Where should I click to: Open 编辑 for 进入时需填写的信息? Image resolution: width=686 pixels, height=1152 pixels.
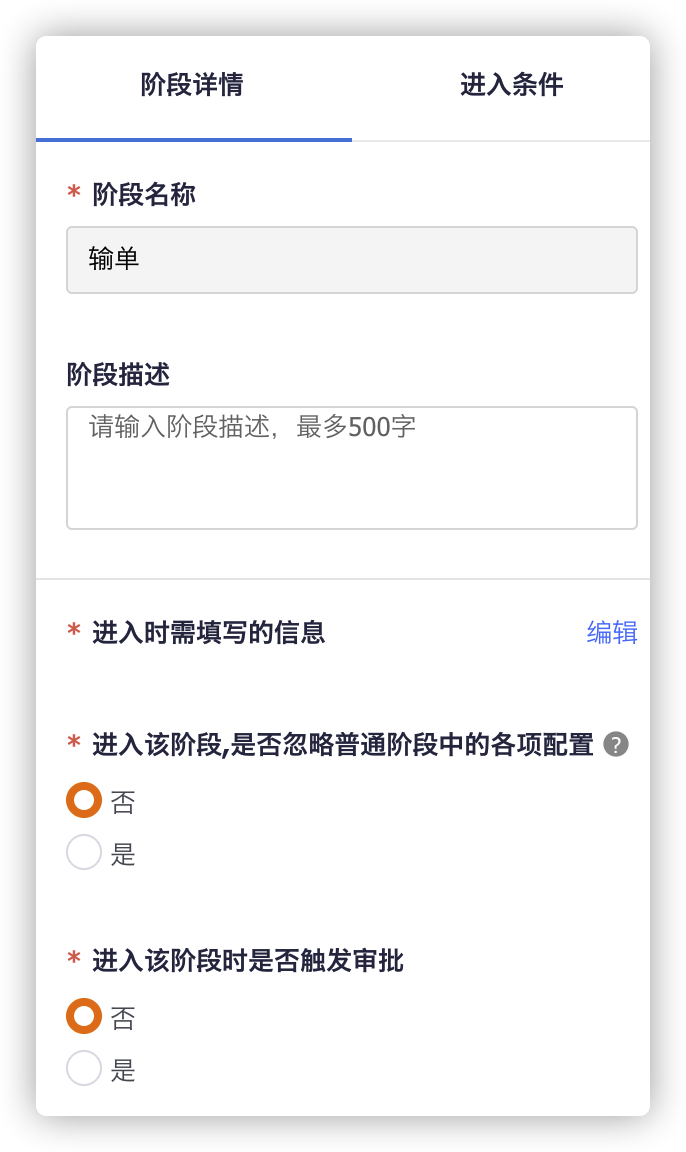pyautogui.click(x=611, y=633)
